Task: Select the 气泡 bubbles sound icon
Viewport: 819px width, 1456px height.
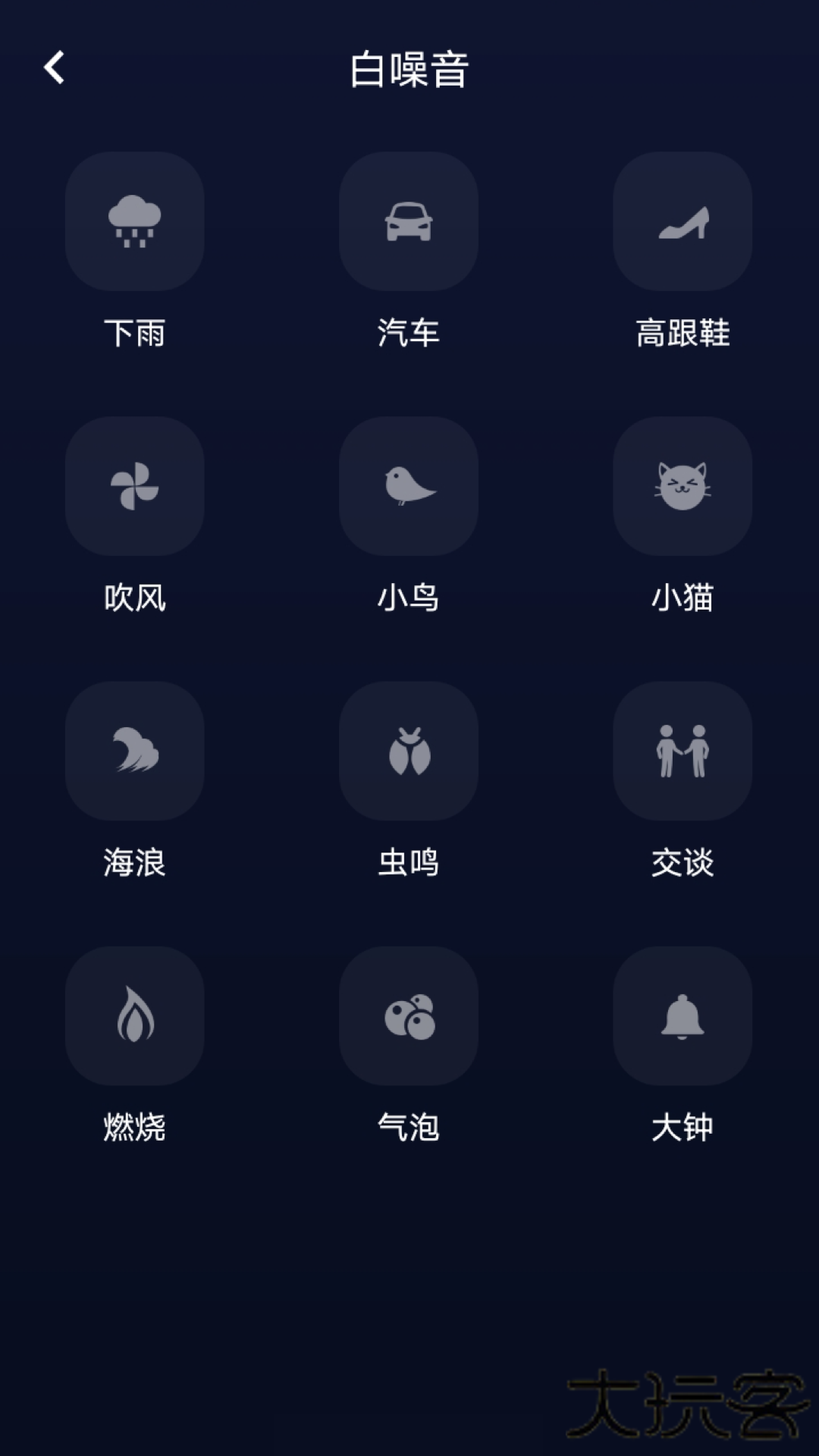Action: click(x=409, y=1014)
